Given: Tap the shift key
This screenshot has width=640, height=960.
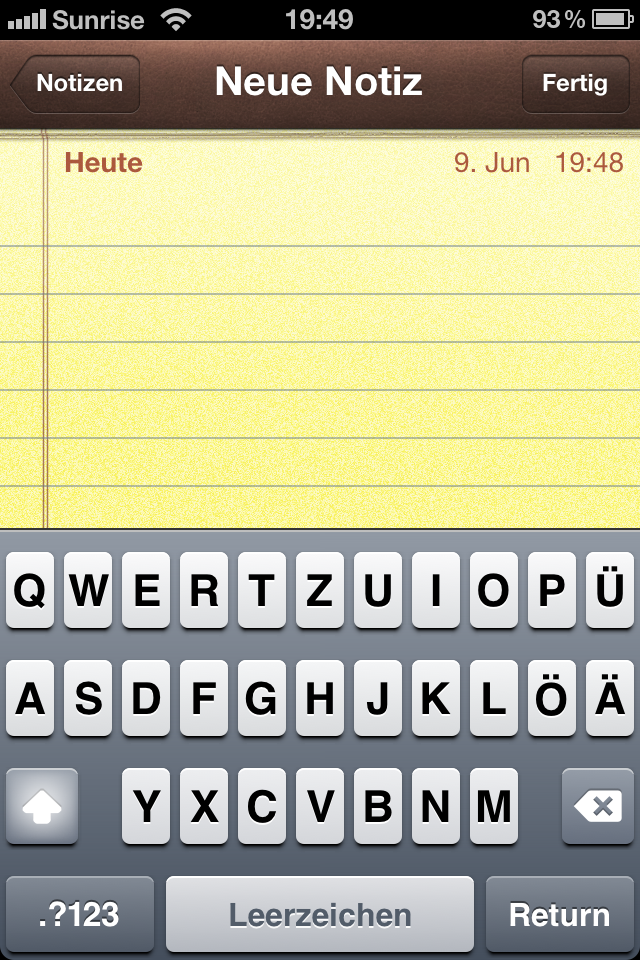Looking at the screenshot, I should point(42,806).
